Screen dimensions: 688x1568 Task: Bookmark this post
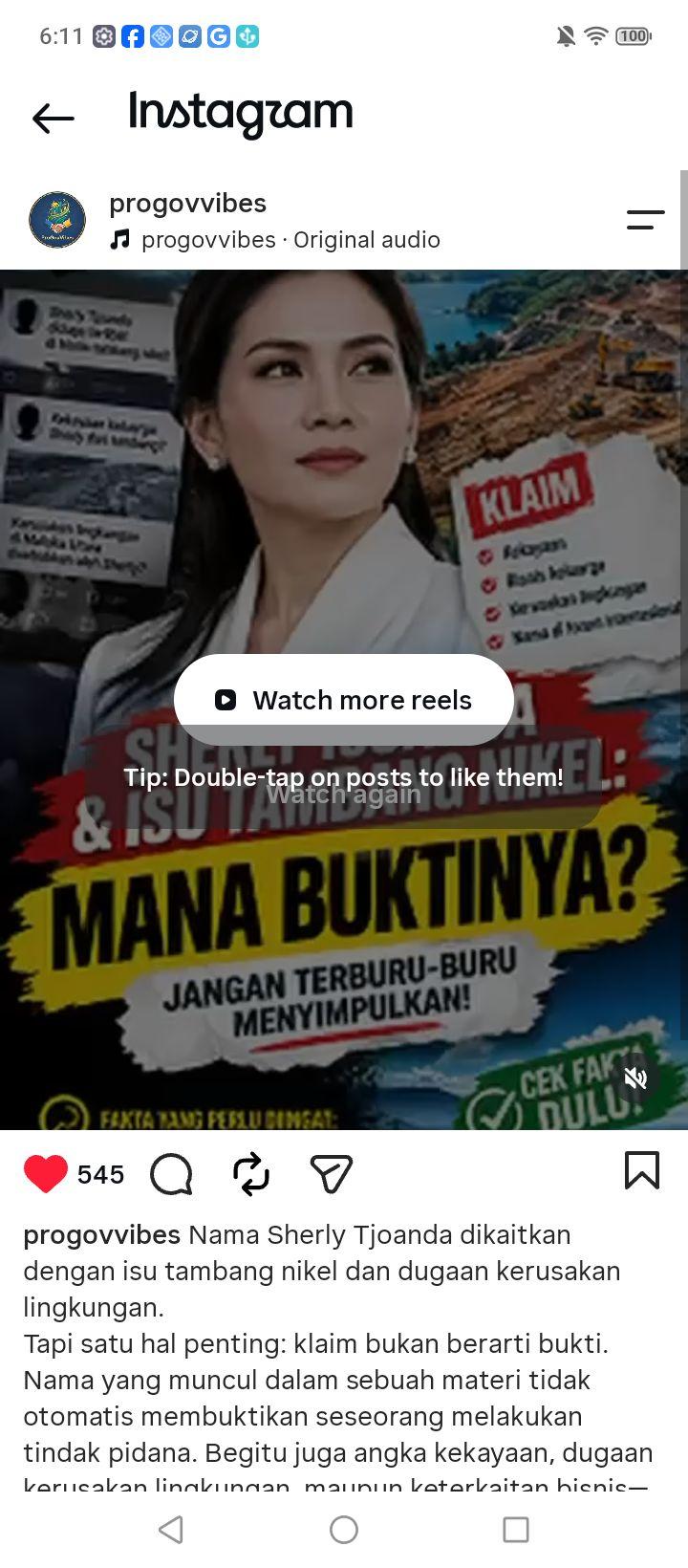point(642,1170)
